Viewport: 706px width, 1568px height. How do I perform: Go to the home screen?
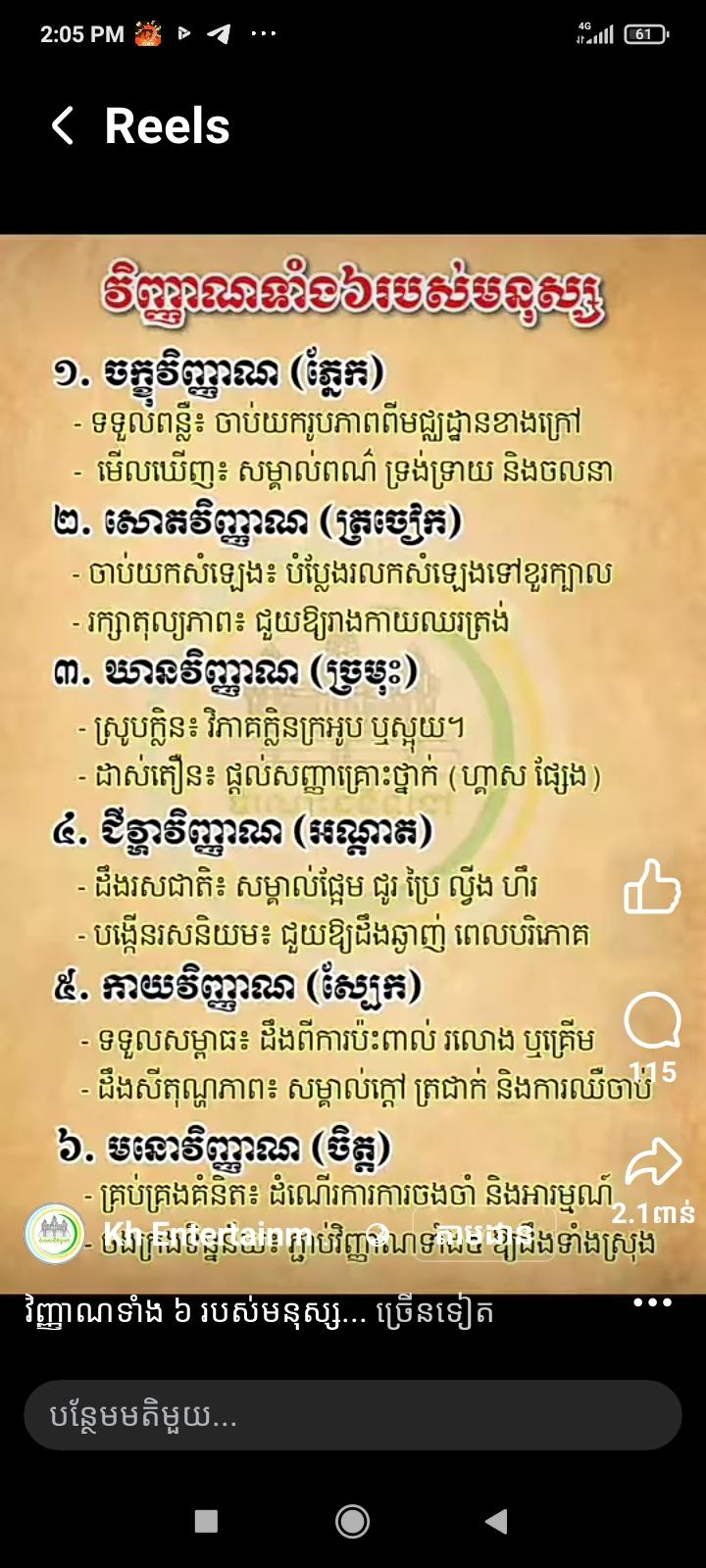tap(353, 1521)
